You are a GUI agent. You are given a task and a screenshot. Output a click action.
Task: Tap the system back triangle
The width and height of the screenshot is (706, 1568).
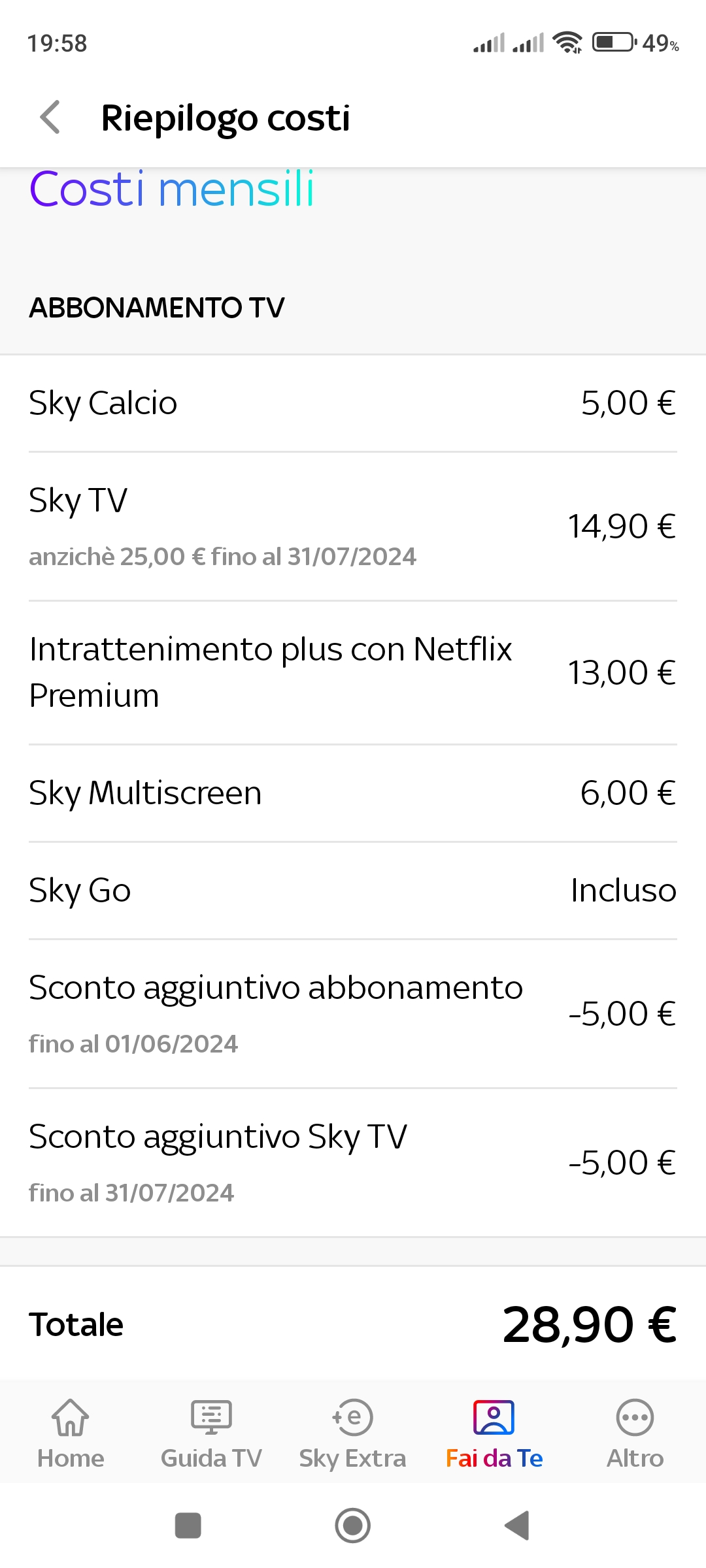(x=517, y=1526)
